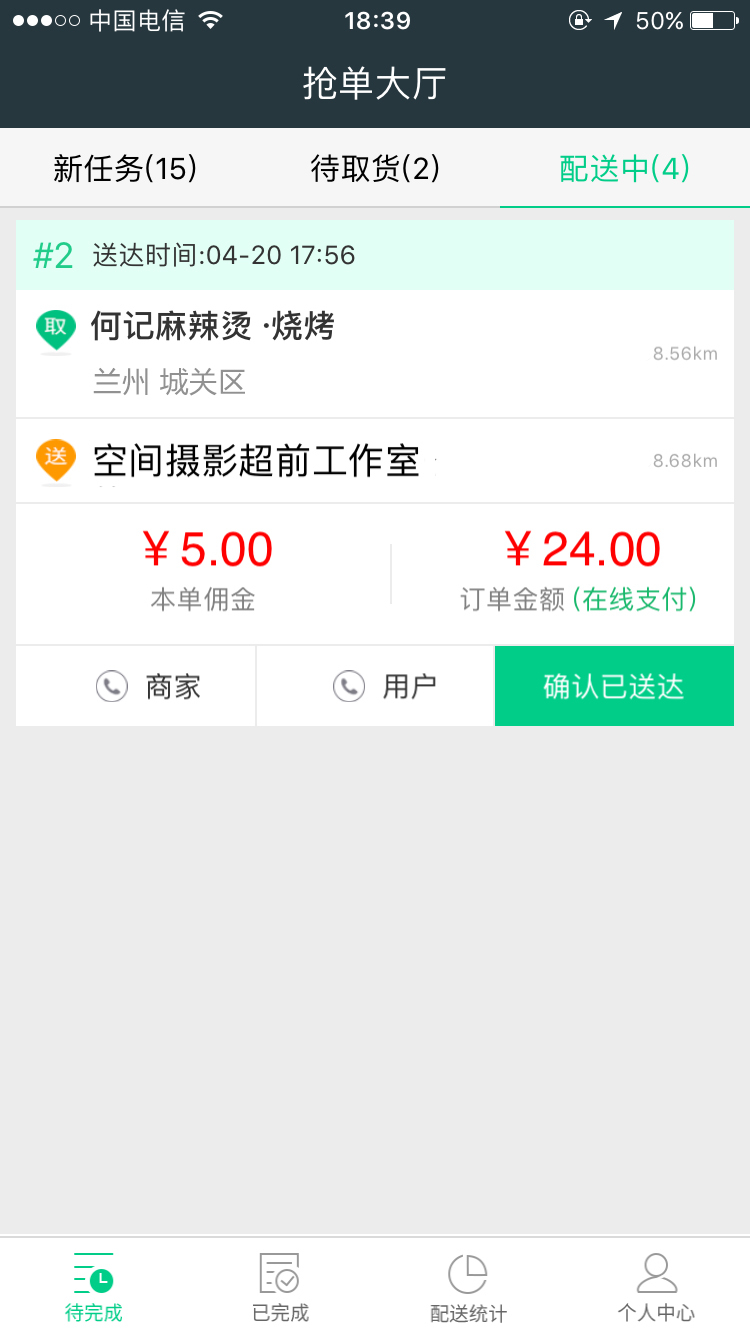Switch to the 新任务(15) tab
750x1334 pixels.
pyautogui.click(x=125, y=168)
